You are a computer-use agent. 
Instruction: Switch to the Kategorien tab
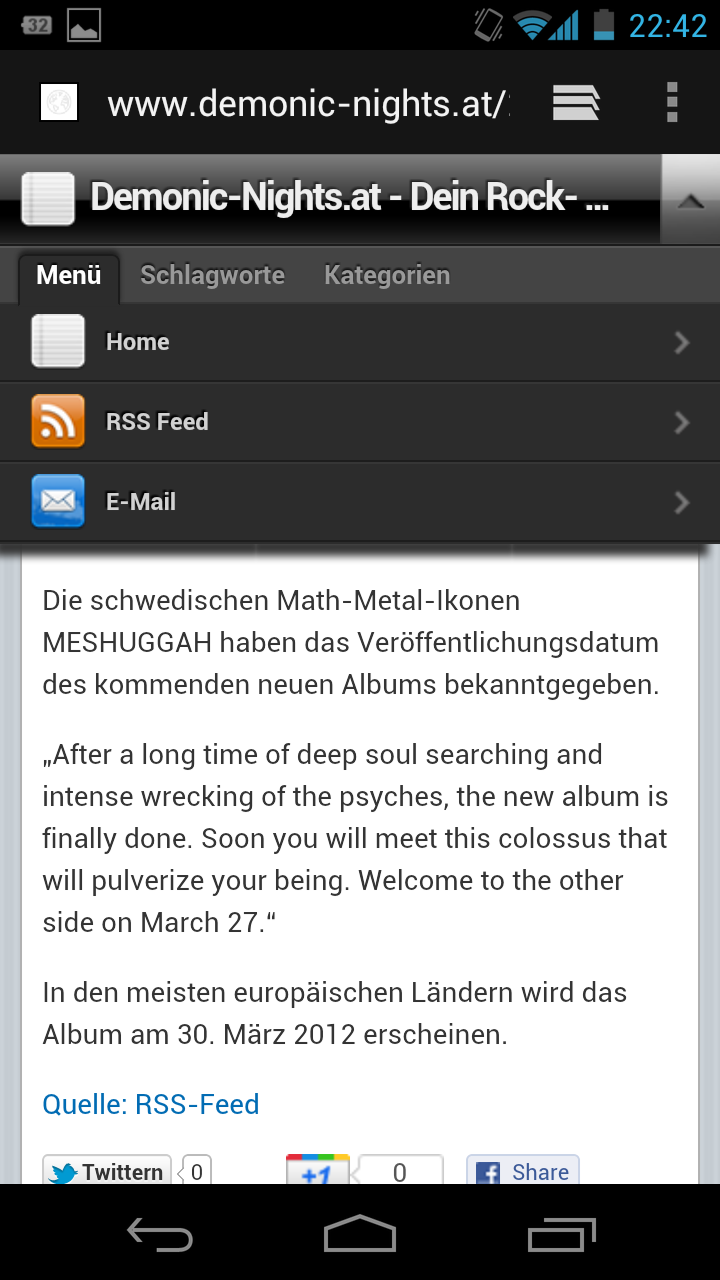[x=387, y=275]
